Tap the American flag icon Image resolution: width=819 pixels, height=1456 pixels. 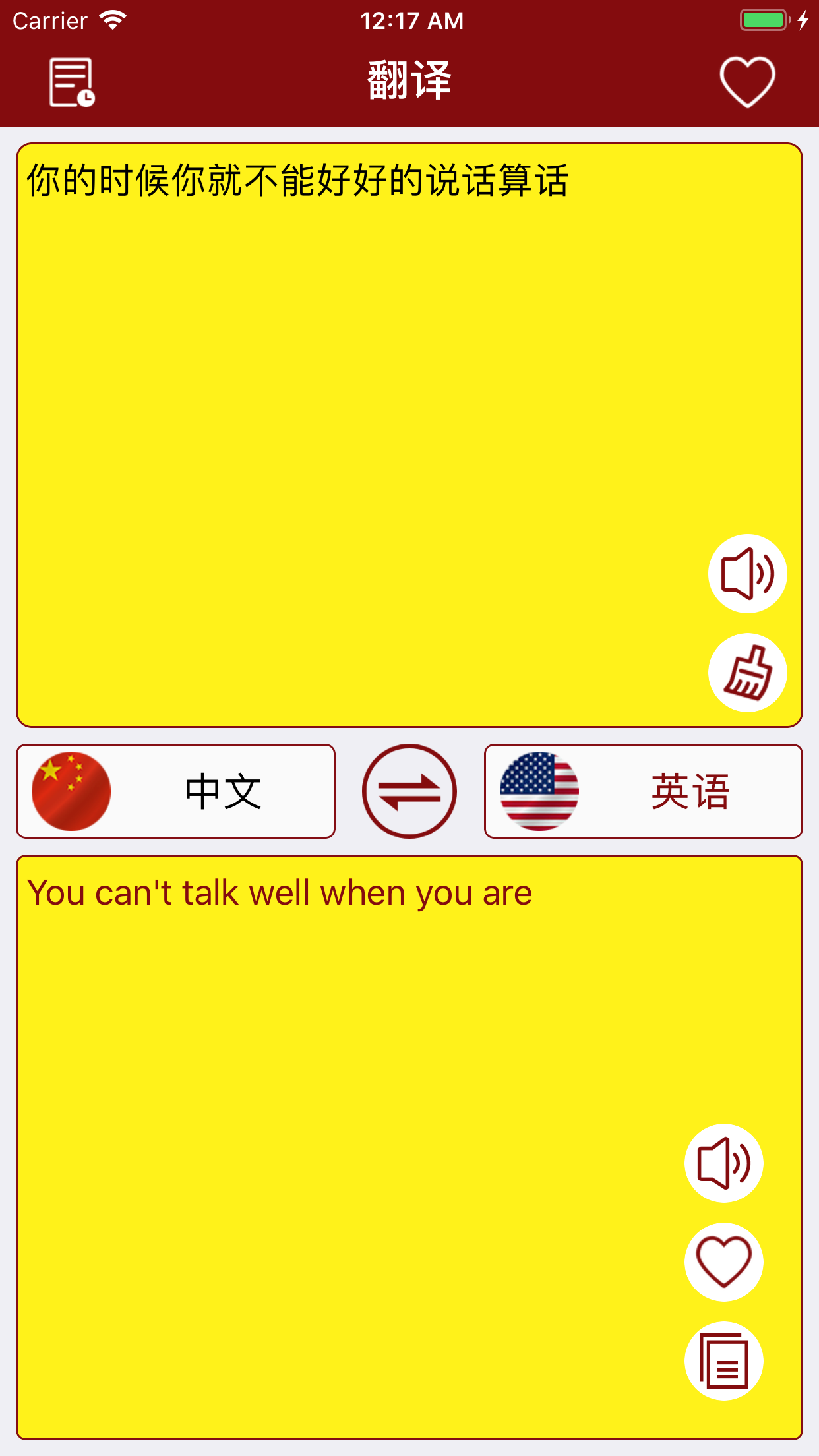coord(542,791)
